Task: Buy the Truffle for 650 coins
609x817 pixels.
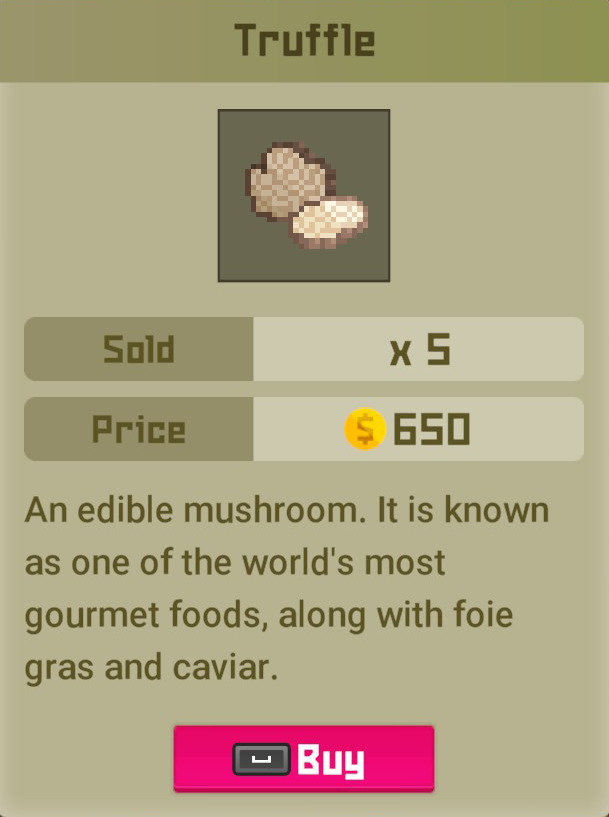Action: pyautogui.click(x=303, y=759)
